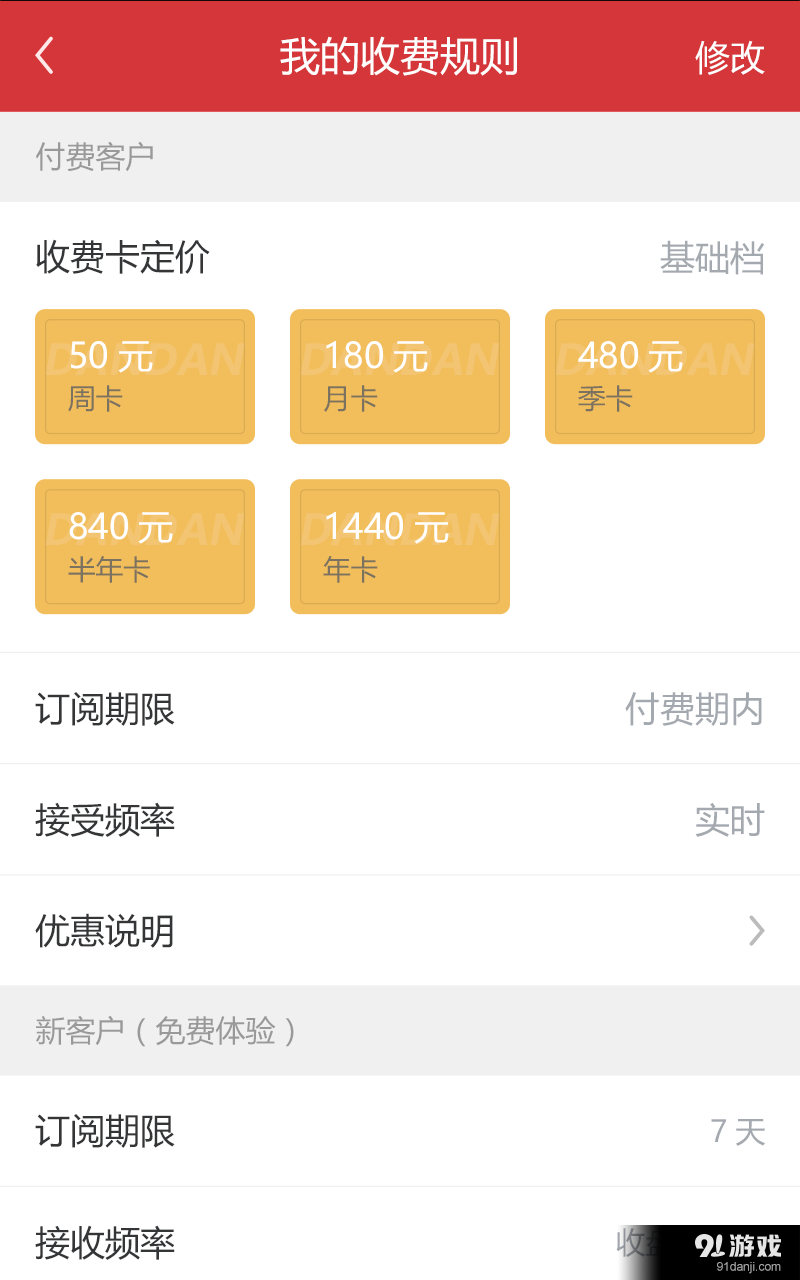Image resolution: width=800 pixels, height=1280 pixels.
Task: Tap 付费期内 to change subscription period
Action: click(692, 709)
